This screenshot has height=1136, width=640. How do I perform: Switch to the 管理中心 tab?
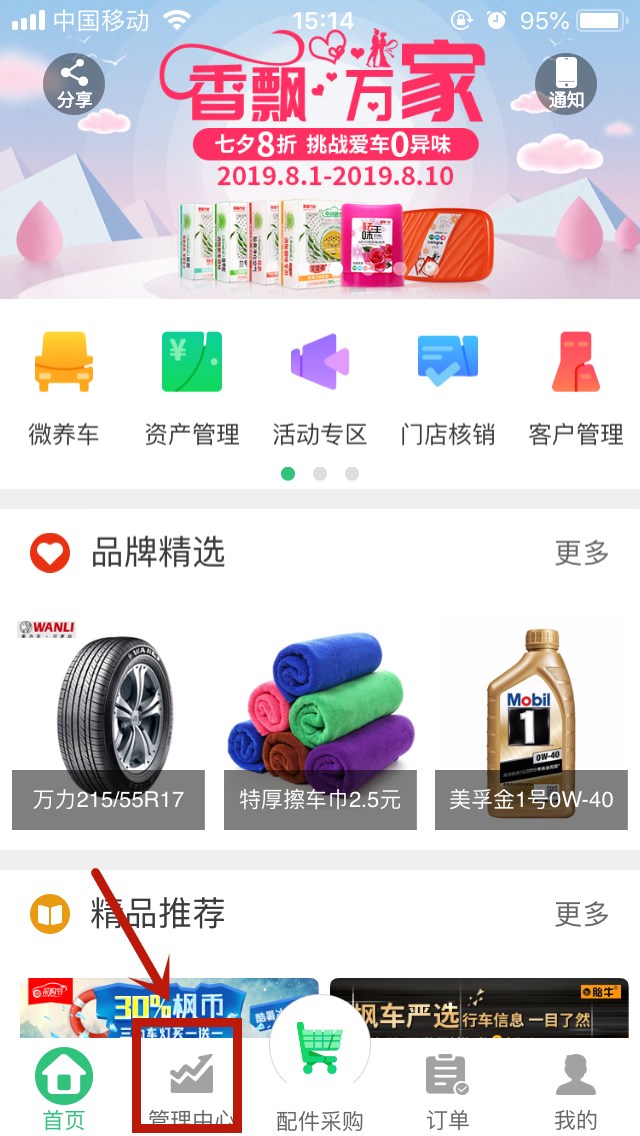[191, 1088]
